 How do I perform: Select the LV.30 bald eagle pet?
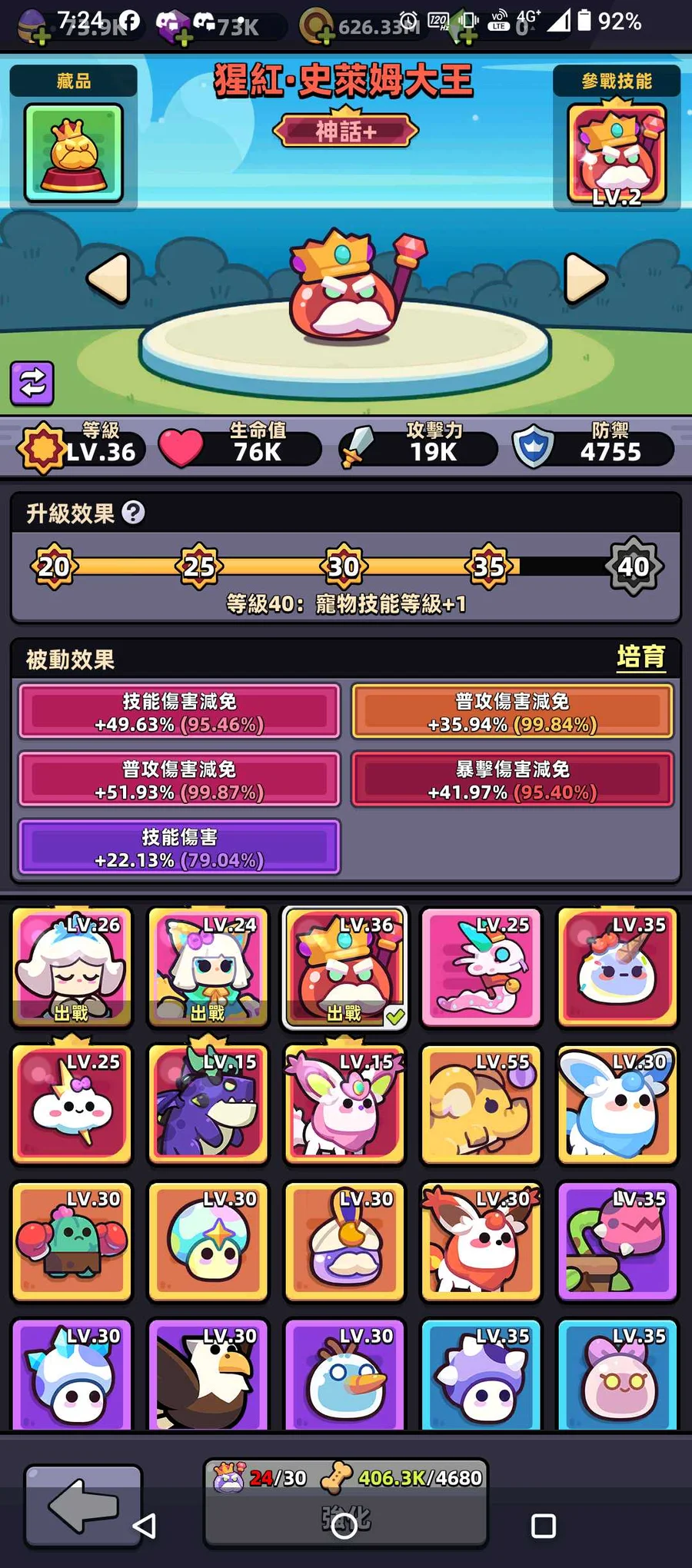click(208, 1374)
